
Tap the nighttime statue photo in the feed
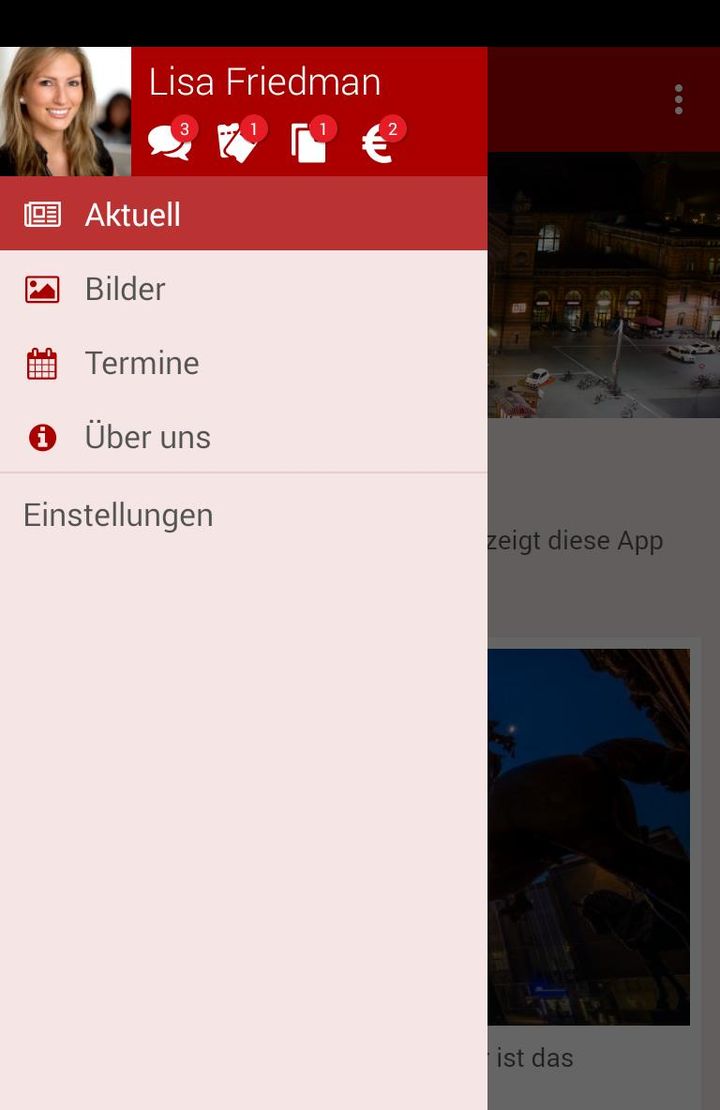(590, 835)
